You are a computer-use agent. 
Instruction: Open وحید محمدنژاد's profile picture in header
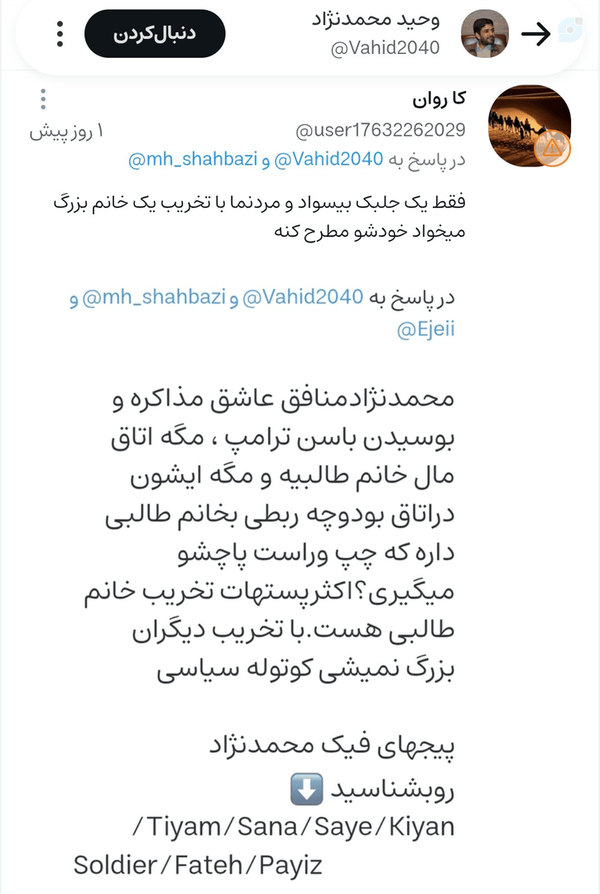click(x=484, y=34)
